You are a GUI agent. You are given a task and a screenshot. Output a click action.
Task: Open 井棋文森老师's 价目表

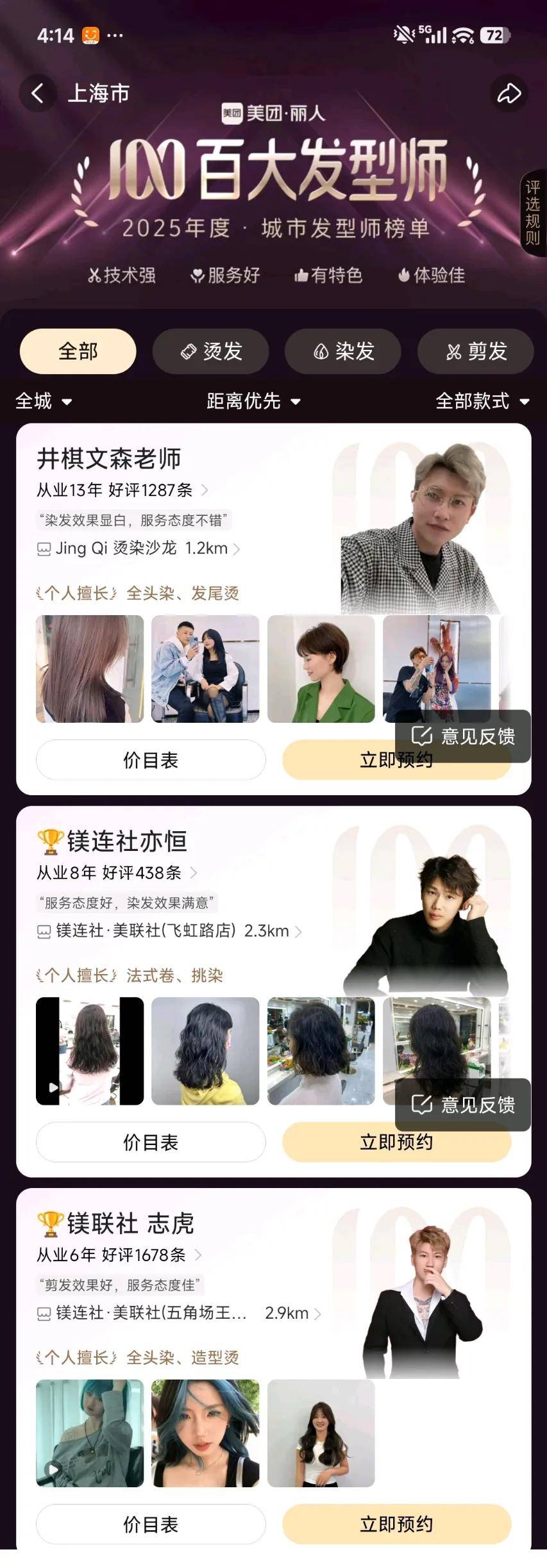pyautogui.click(x=151, y=760)
